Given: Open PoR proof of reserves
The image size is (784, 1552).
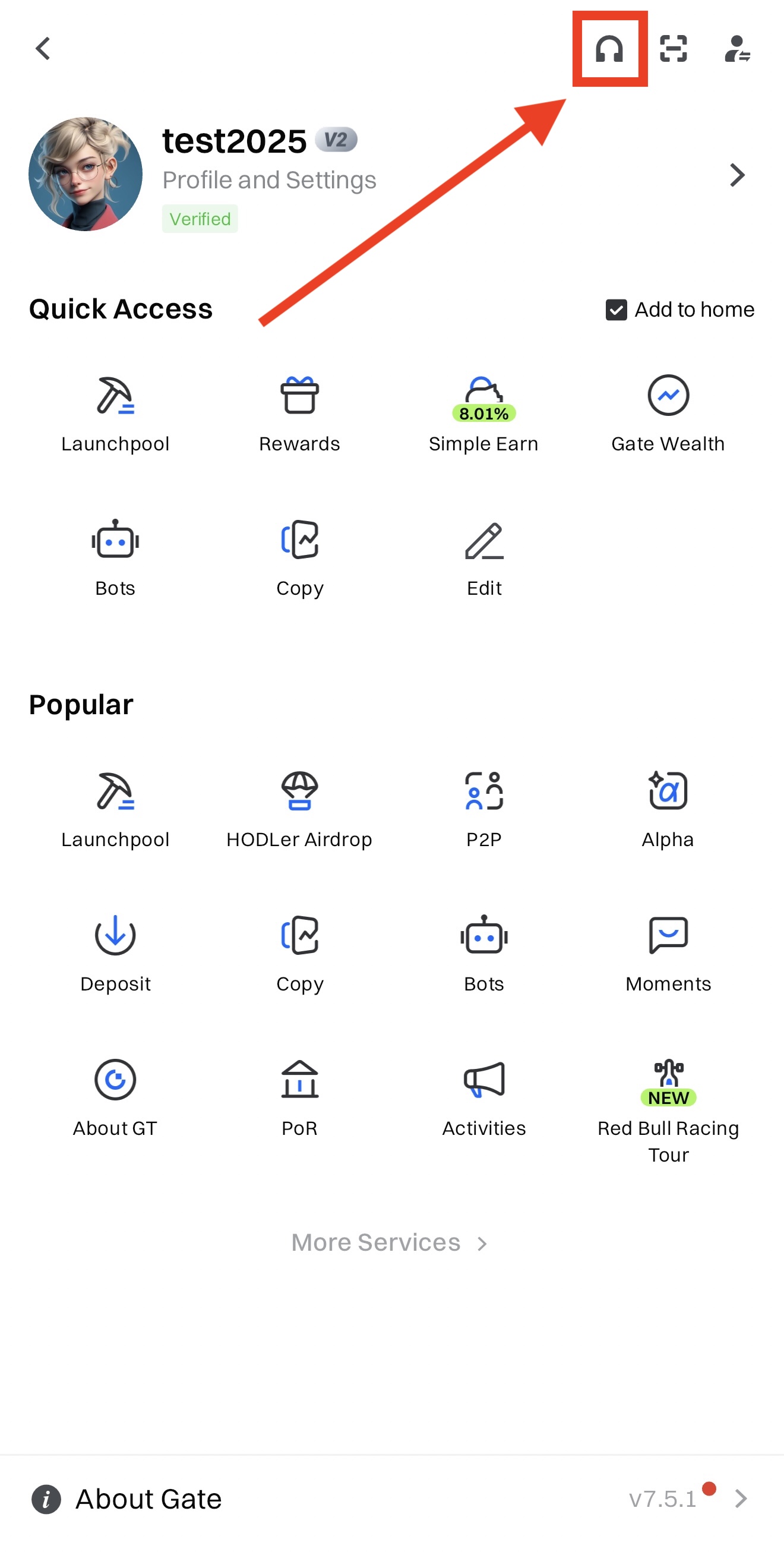Looking at the screenshot, I should click(x=299, y=1097).
